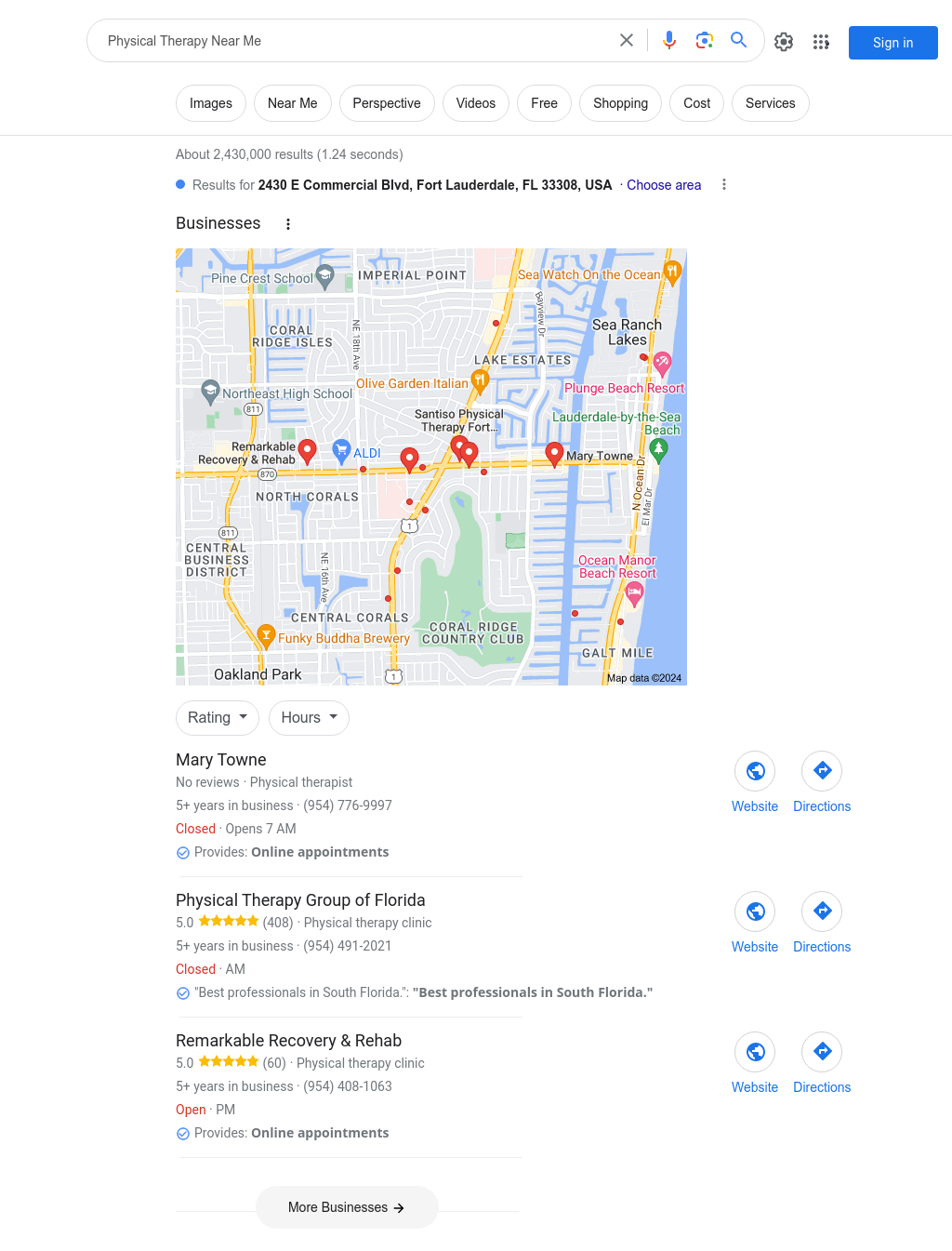Screen dimensions: 952x1251
Task: Select the Shopping filter chip
Action: pos(620,103)
